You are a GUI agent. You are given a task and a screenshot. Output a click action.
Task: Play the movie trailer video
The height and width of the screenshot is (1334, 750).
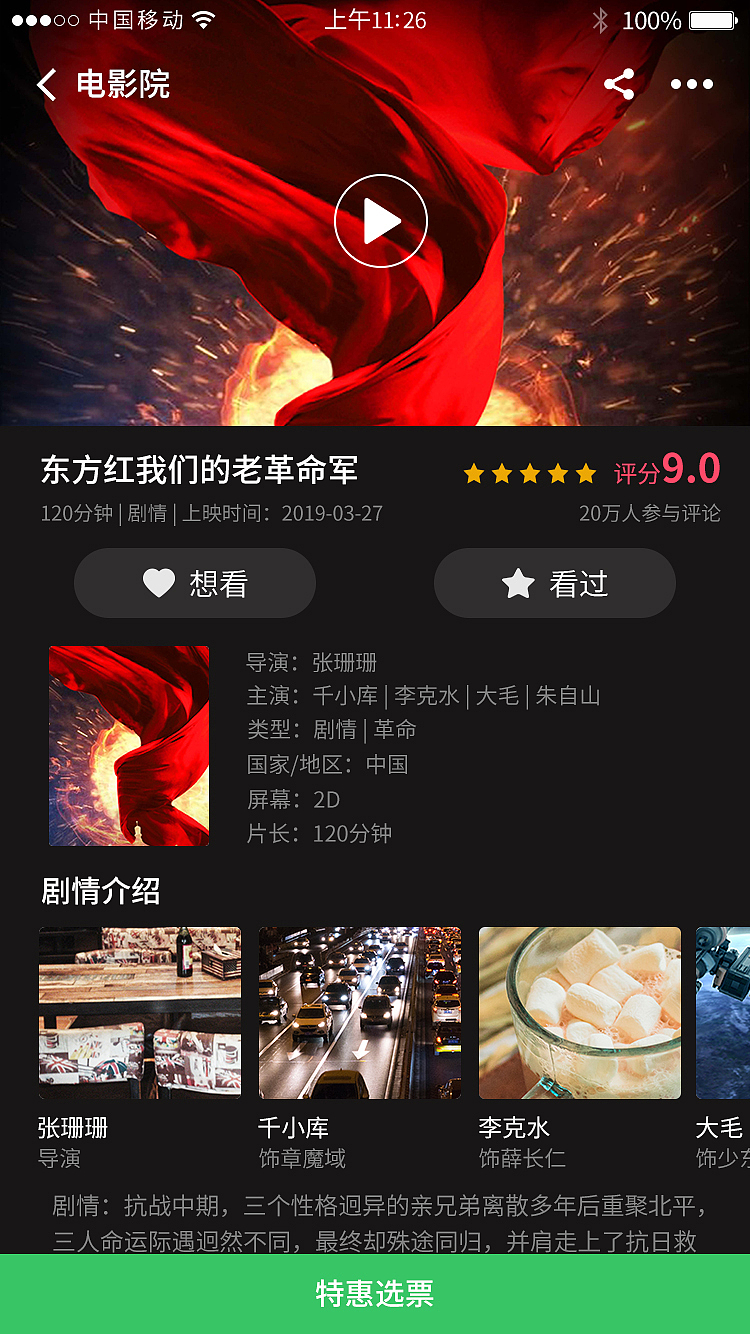(380, 220)
